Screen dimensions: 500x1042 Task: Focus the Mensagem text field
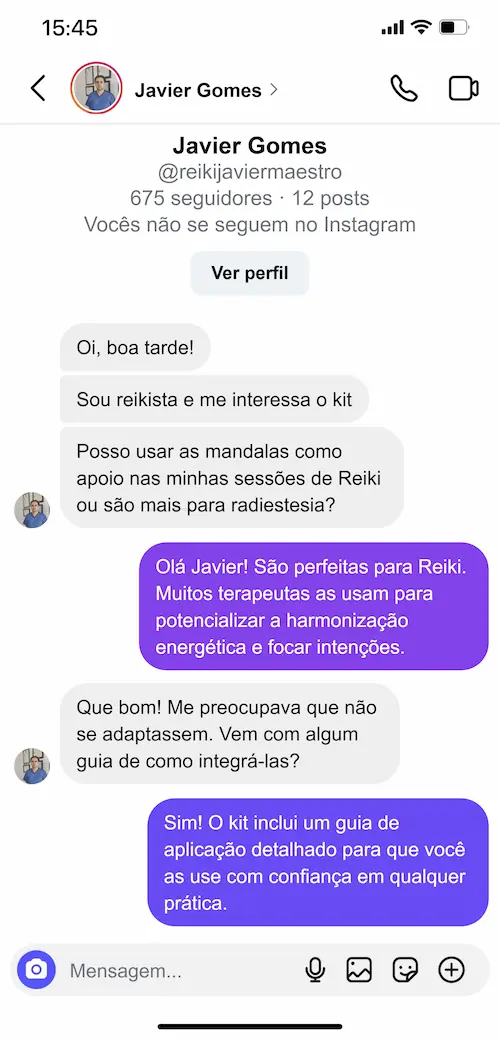point(180,971)
